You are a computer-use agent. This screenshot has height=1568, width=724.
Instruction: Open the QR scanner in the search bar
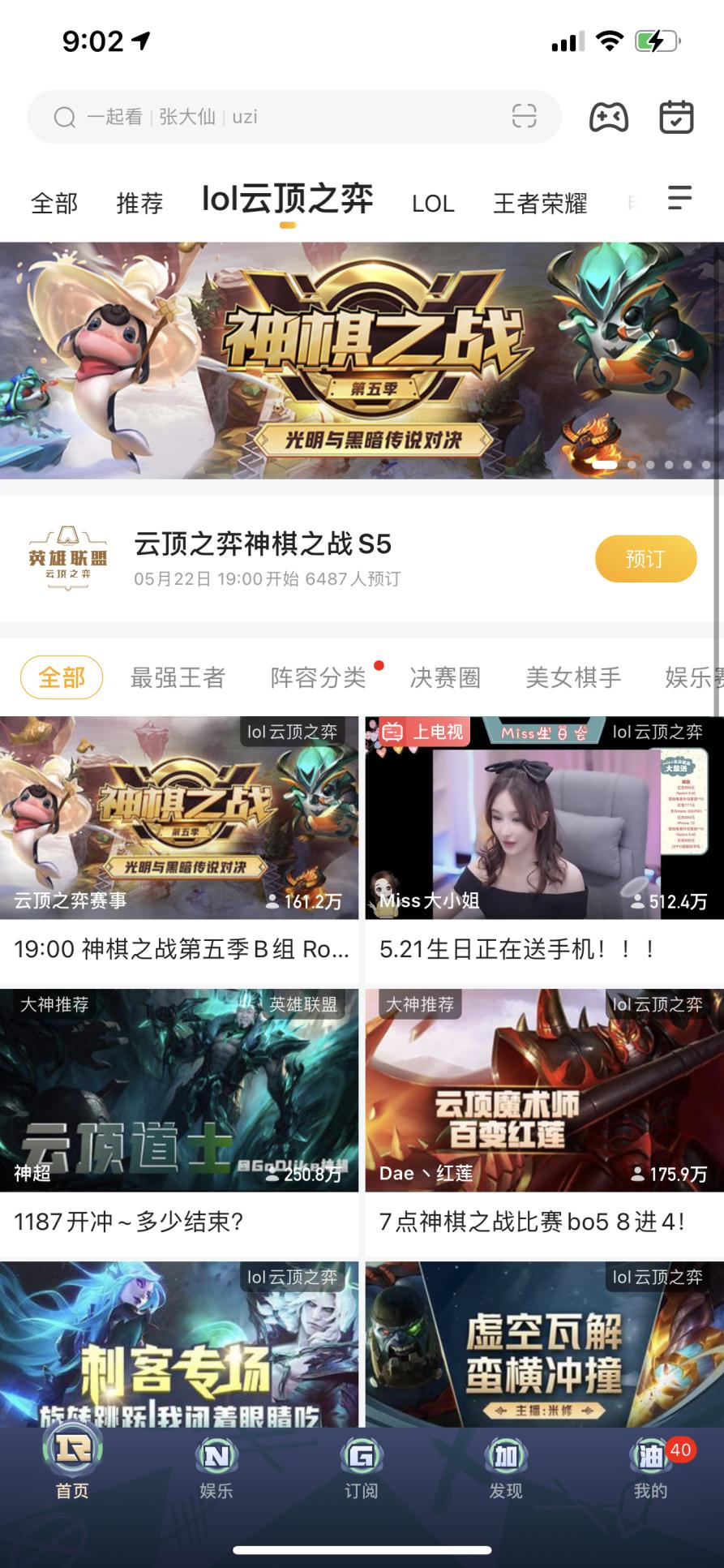[x=525, y=116]
